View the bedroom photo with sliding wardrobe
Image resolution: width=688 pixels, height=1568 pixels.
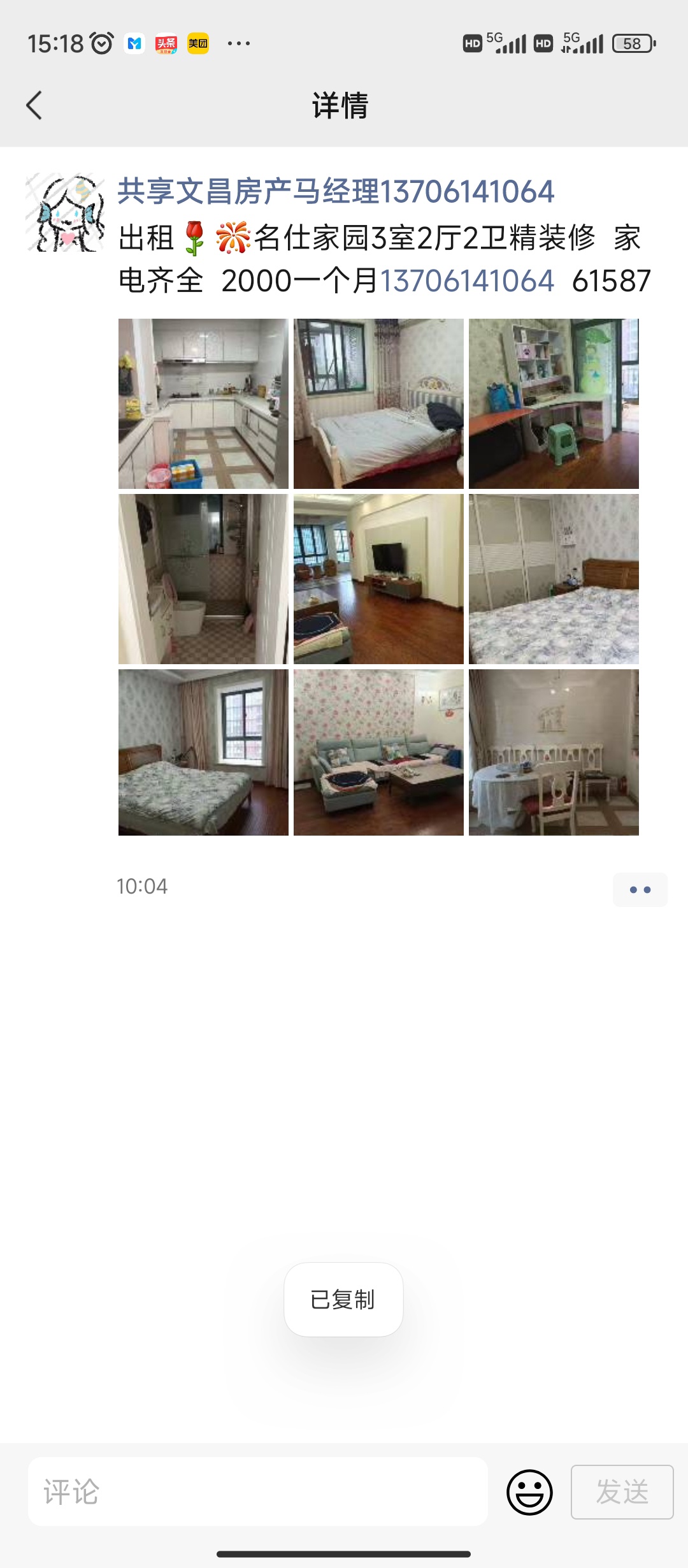[554, 579]
